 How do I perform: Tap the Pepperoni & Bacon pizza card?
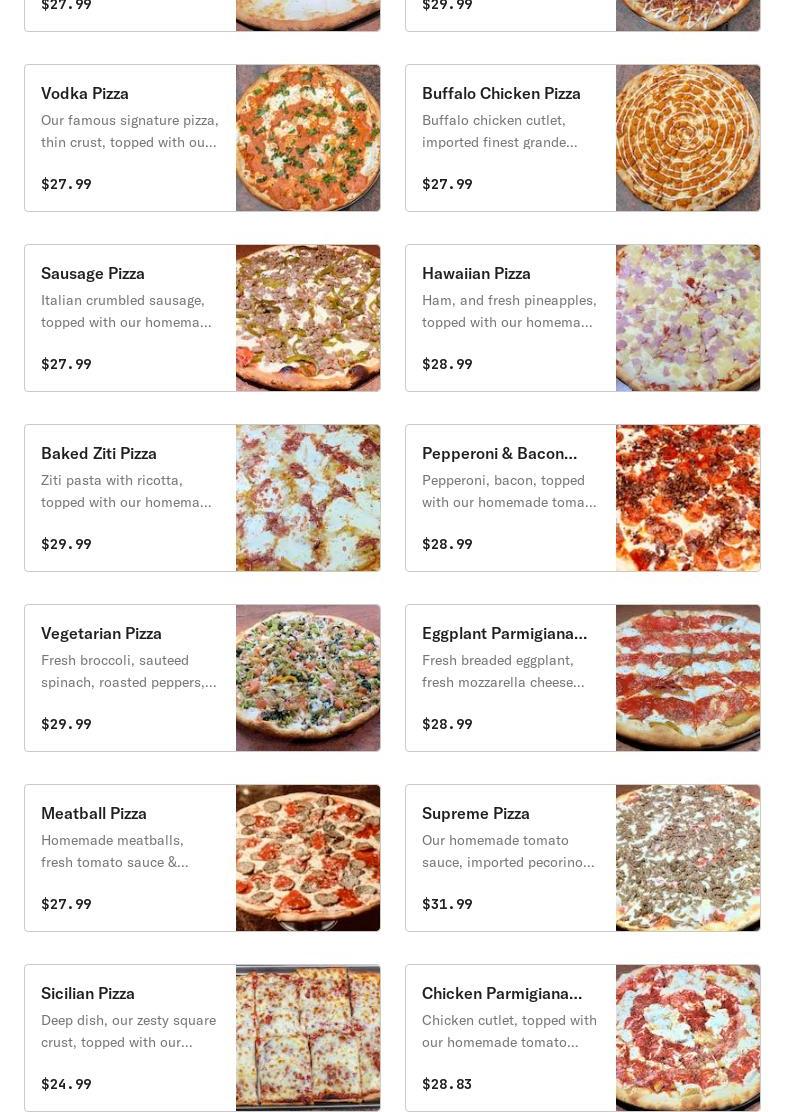coord(582,498)
